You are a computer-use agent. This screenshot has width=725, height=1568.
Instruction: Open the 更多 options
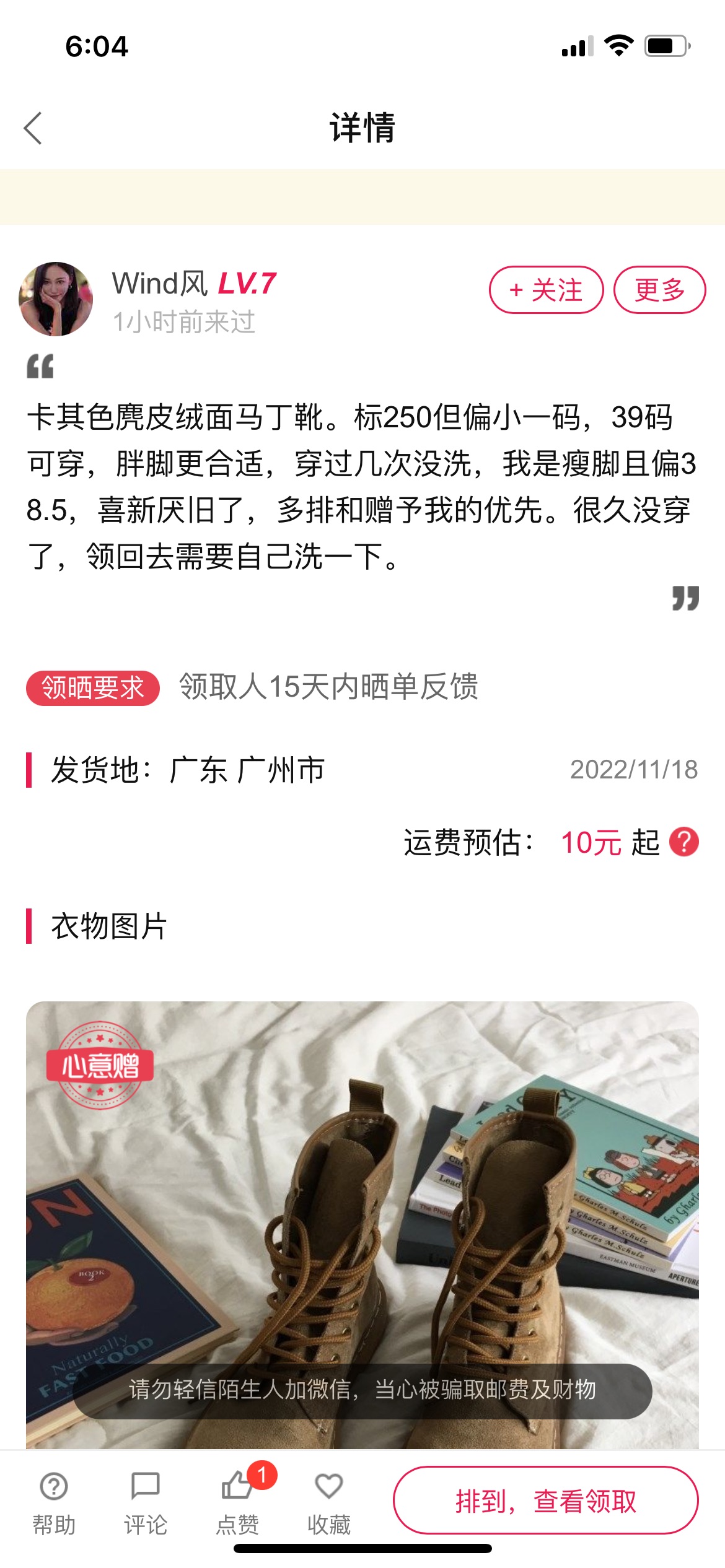tap(659, 290)
